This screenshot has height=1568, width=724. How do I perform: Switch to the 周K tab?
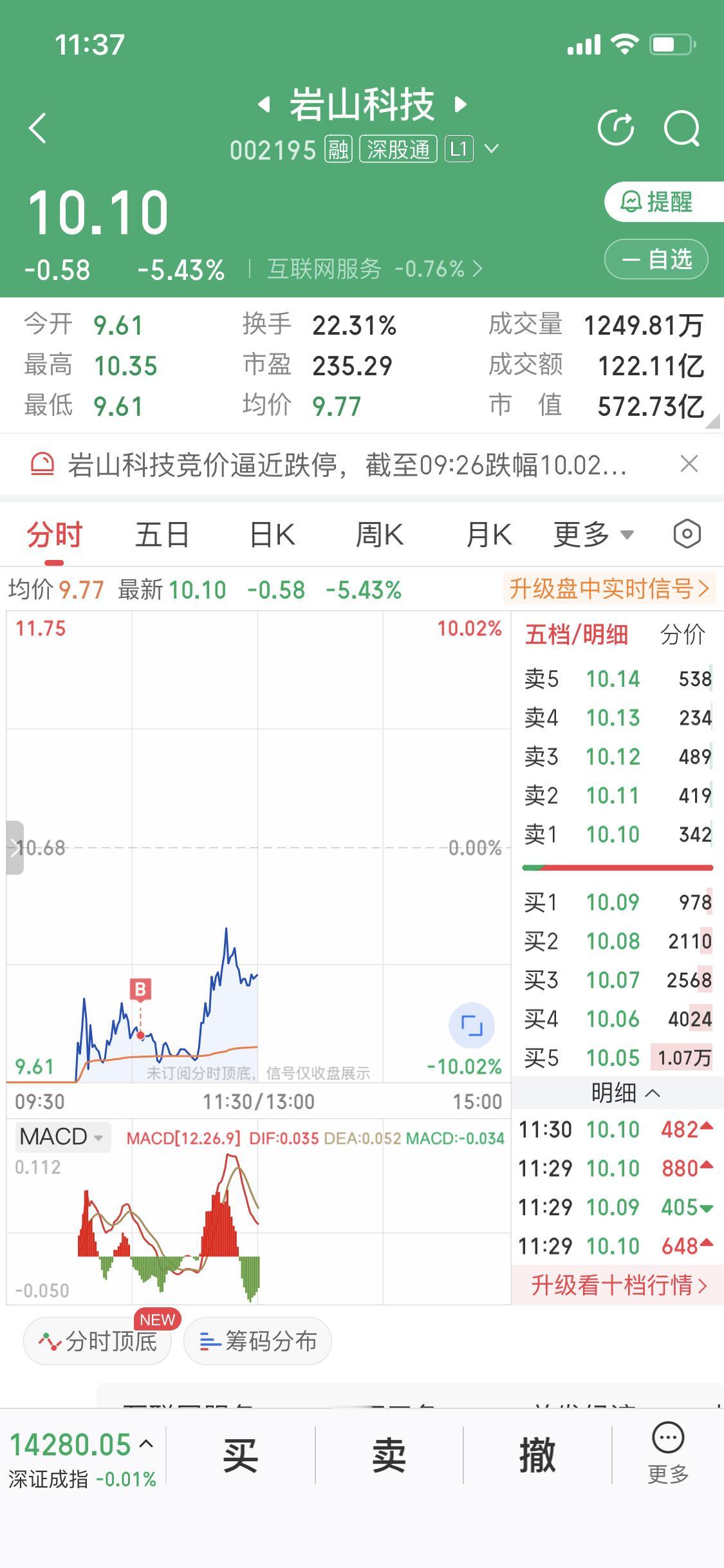pyautogui.click(x=380, y=534)
